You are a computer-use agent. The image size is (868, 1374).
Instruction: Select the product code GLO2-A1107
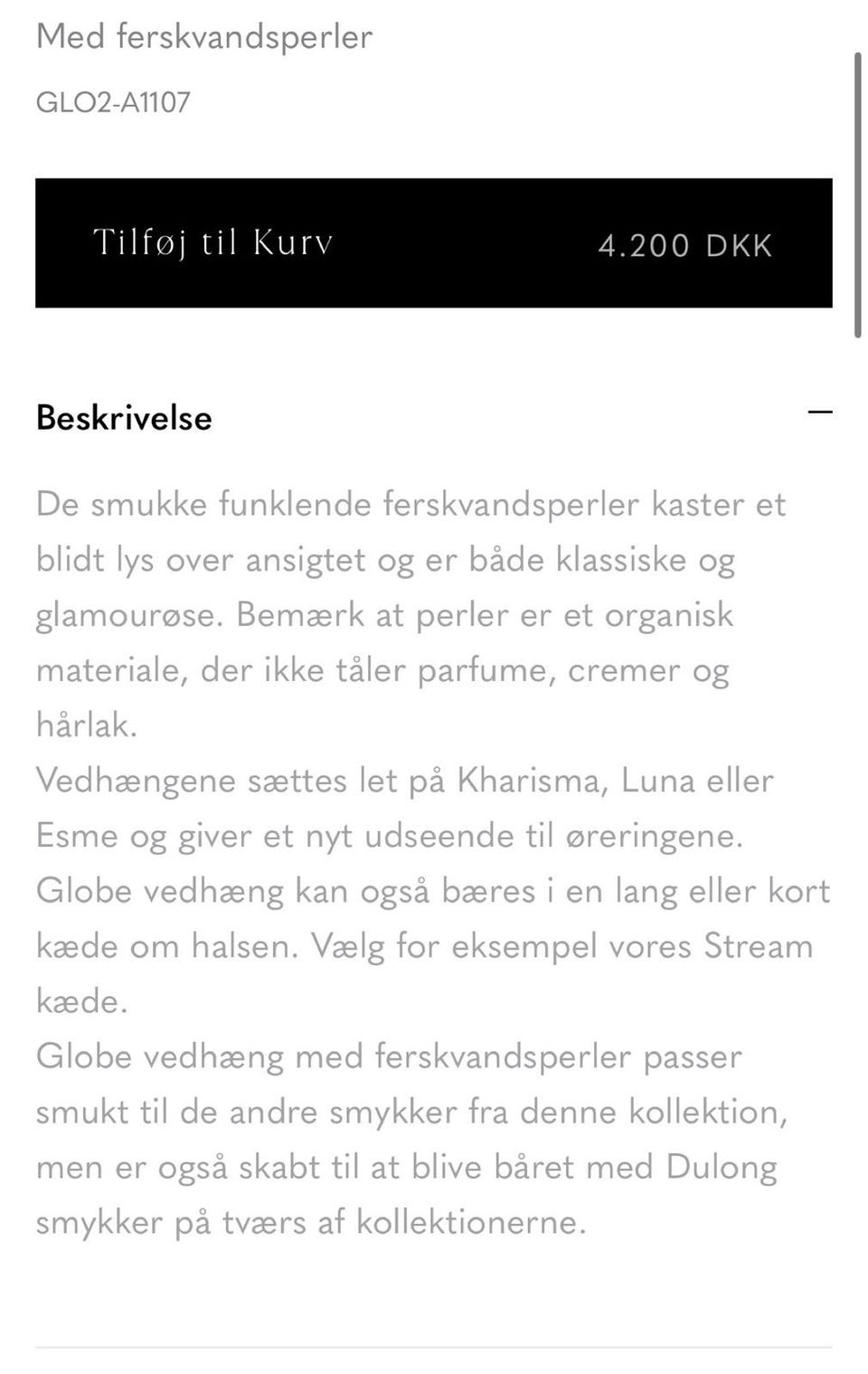(113, 102)
